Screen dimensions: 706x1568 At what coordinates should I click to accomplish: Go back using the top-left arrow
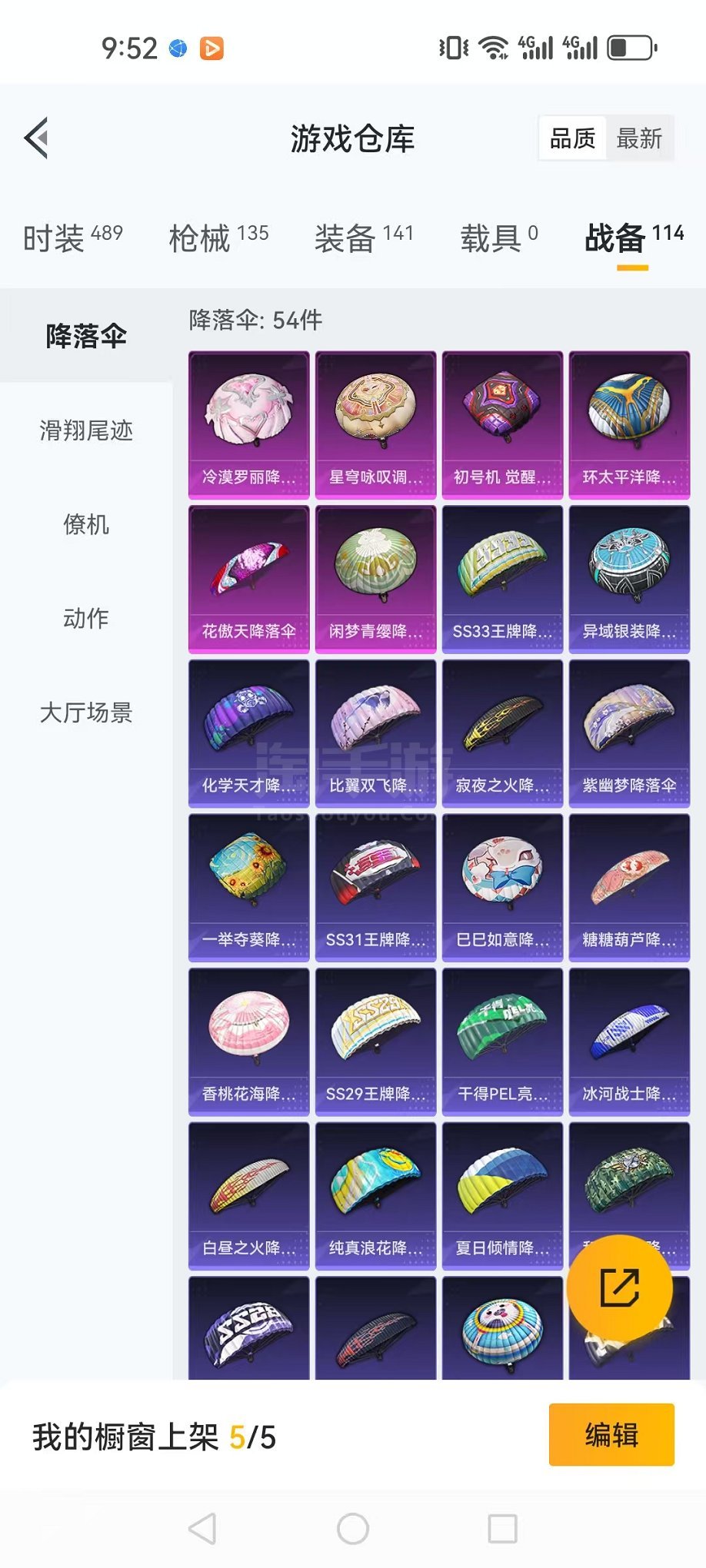pos(36,138)
